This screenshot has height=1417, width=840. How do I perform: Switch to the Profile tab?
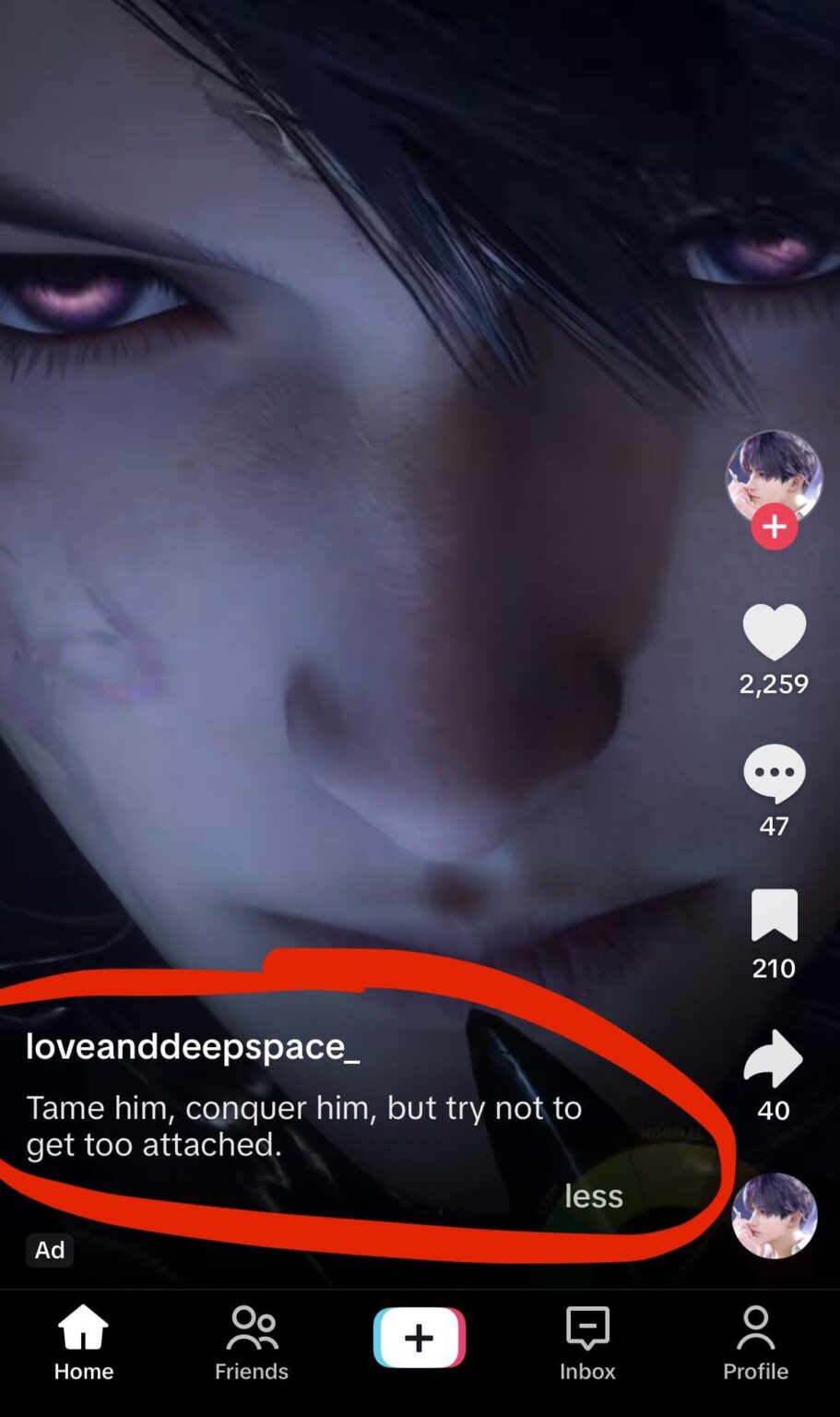755,1342
